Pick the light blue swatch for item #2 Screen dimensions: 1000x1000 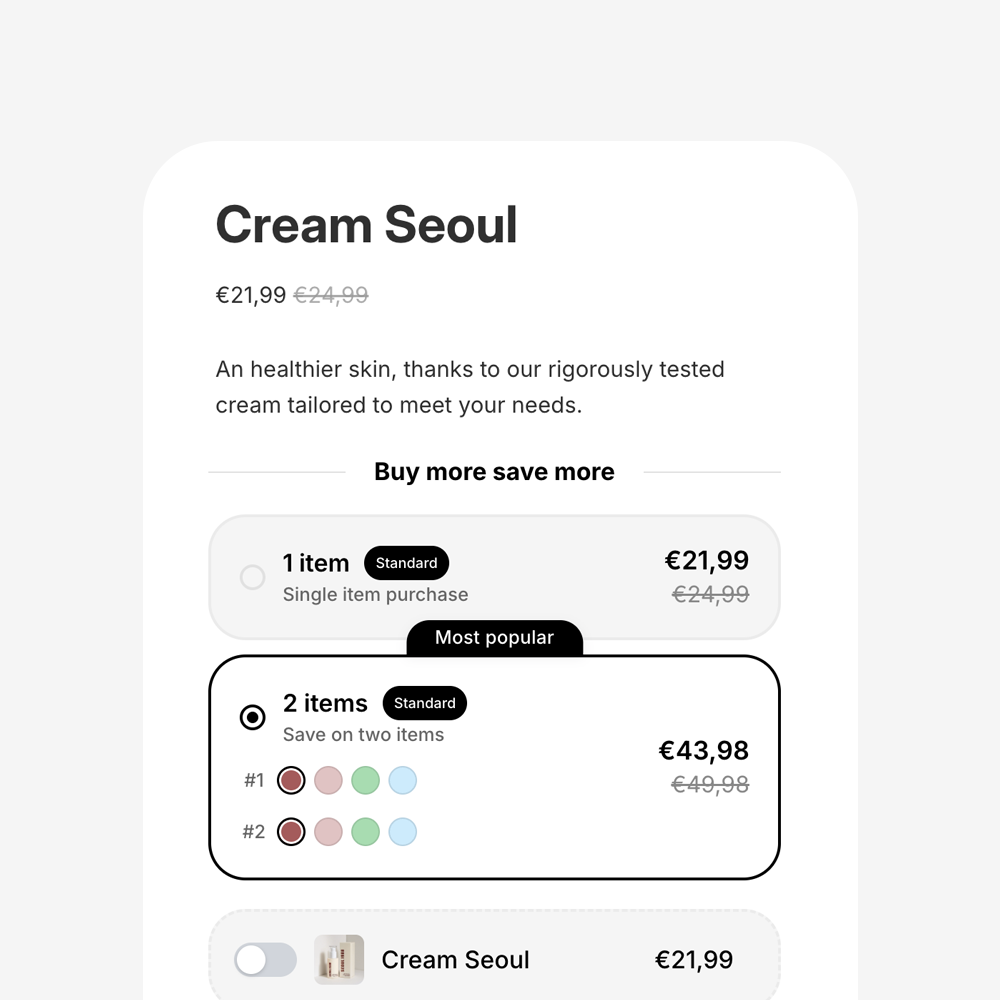point(402,831)
